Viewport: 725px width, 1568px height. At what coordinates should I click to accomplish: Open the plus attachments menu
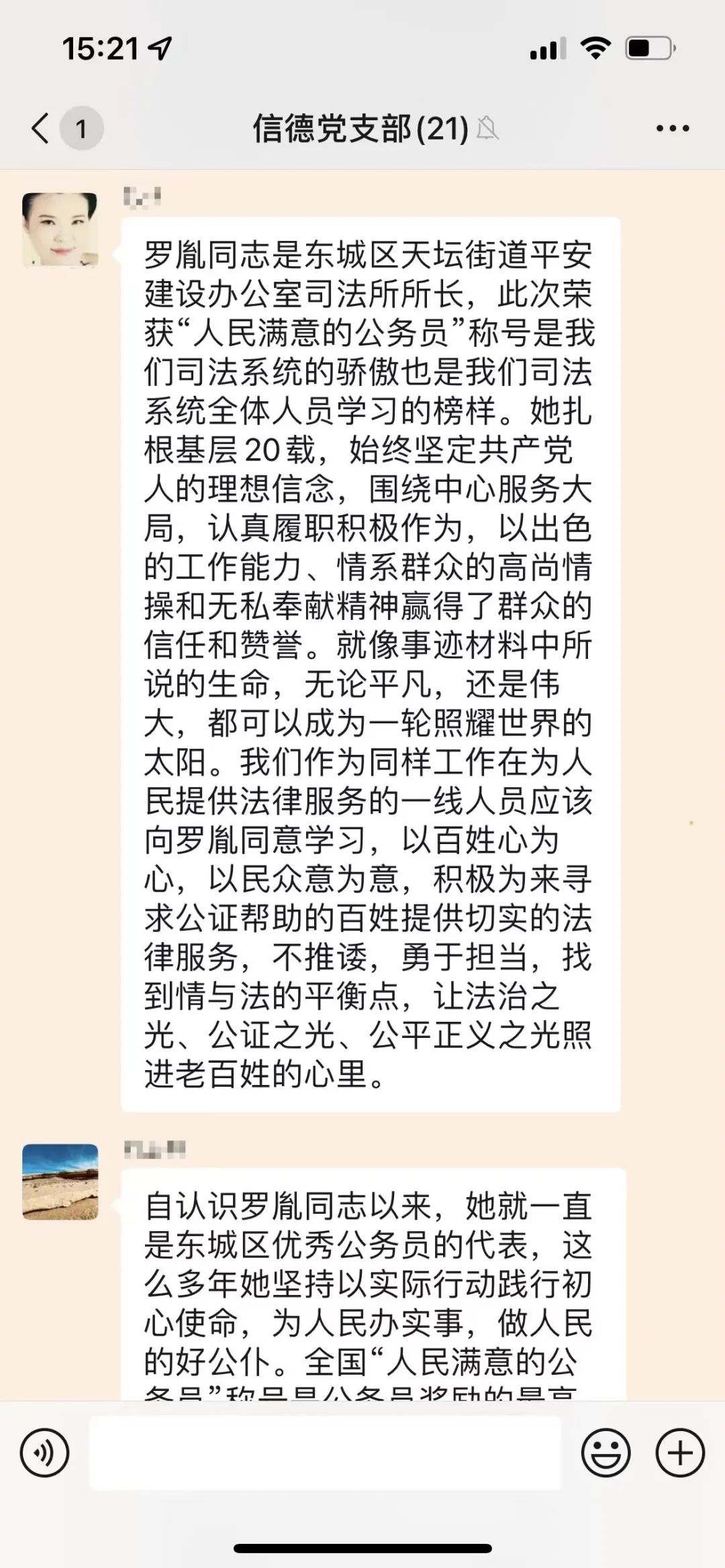(679, 1453)
